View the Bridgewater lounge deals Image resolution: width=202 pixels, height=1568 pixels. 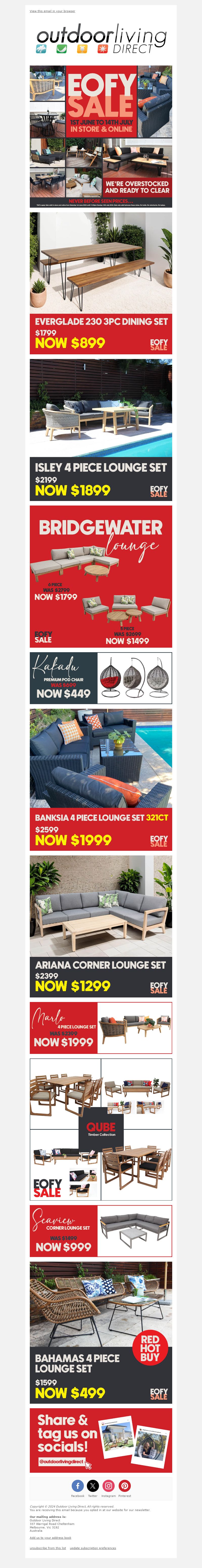tap(101, 576)
